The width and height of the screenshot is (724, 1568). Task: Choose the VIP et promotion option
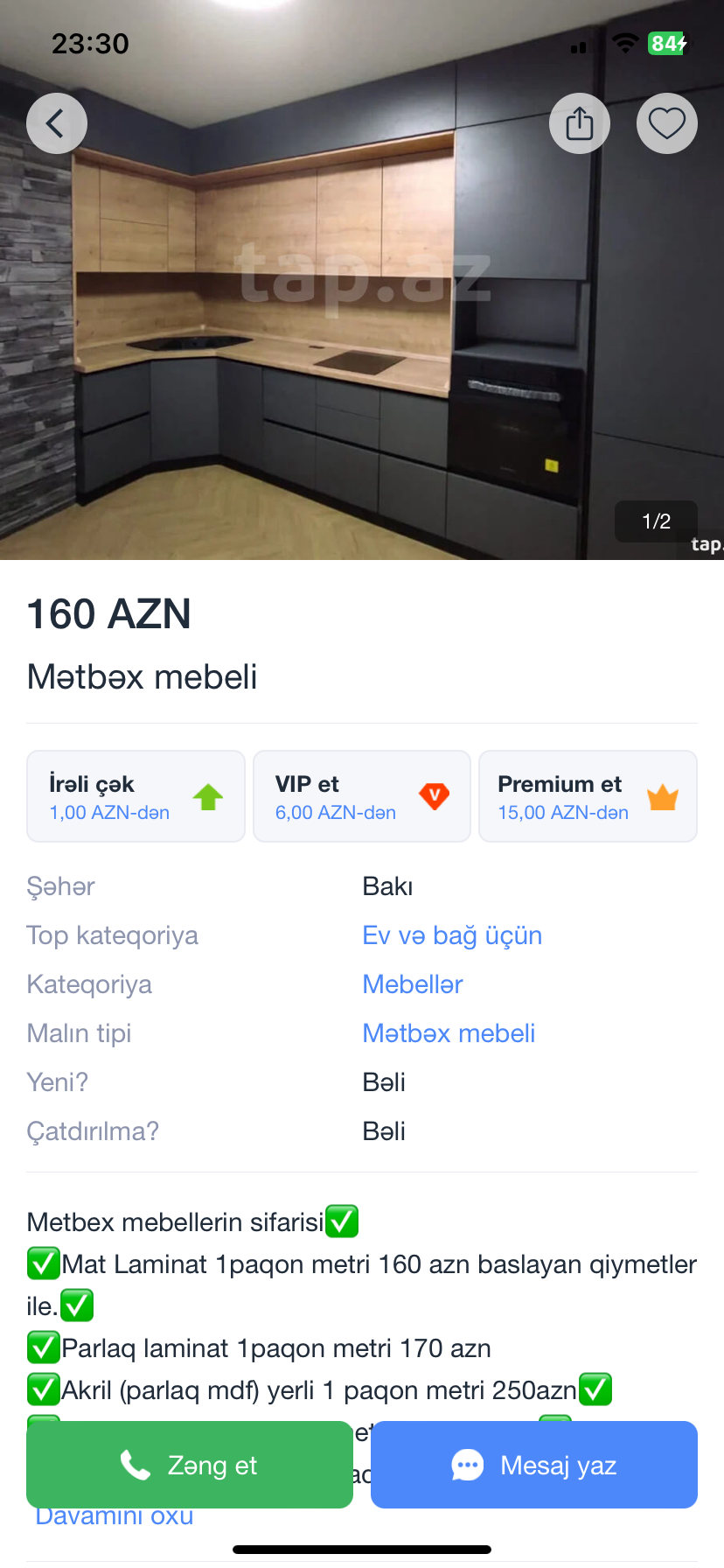[x=362, y=796]
